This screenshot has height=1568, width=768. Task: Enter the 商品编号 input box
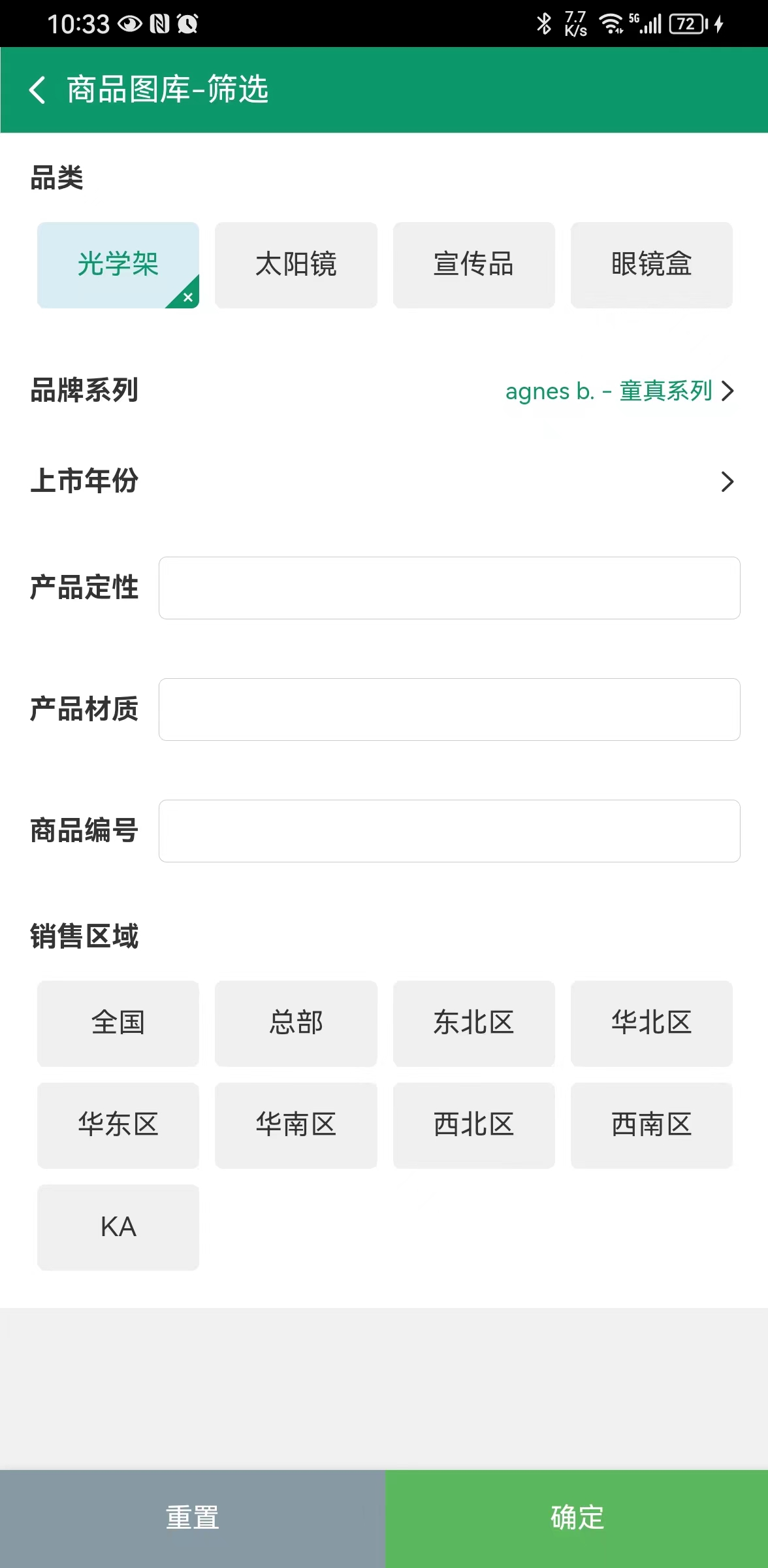click(x=449, y=831)
